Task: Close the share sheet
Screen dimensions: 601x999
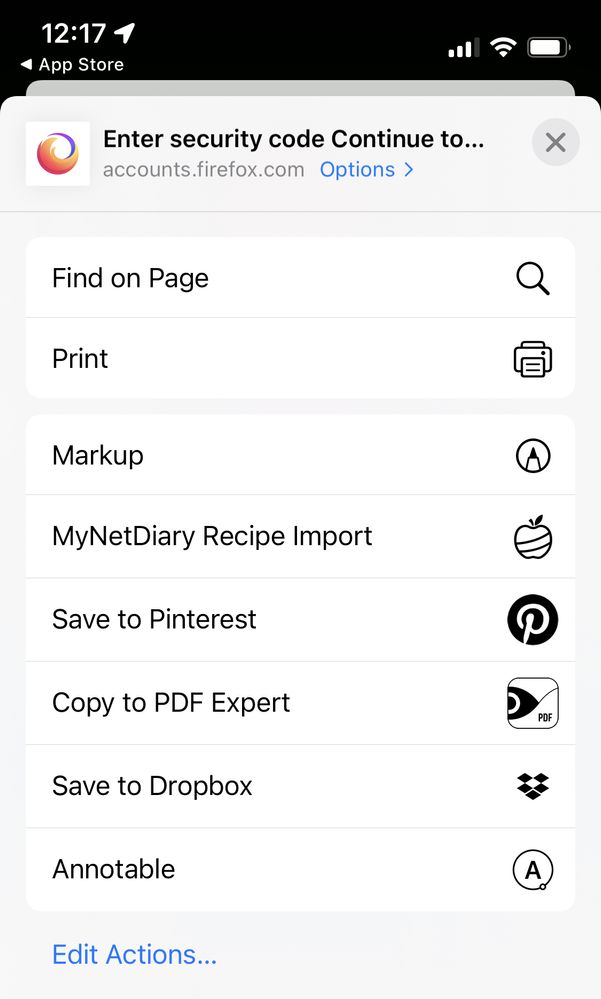Action: click(x=555, y=143)
